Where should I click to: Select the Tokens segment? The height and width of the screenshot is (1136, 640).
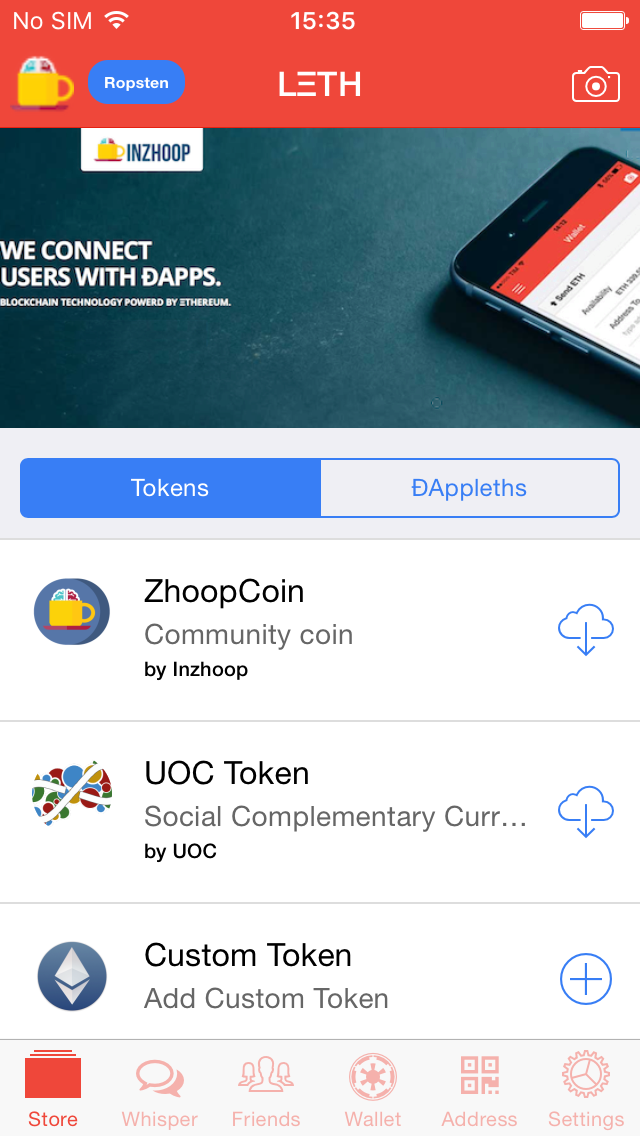(x=170, y=488)
